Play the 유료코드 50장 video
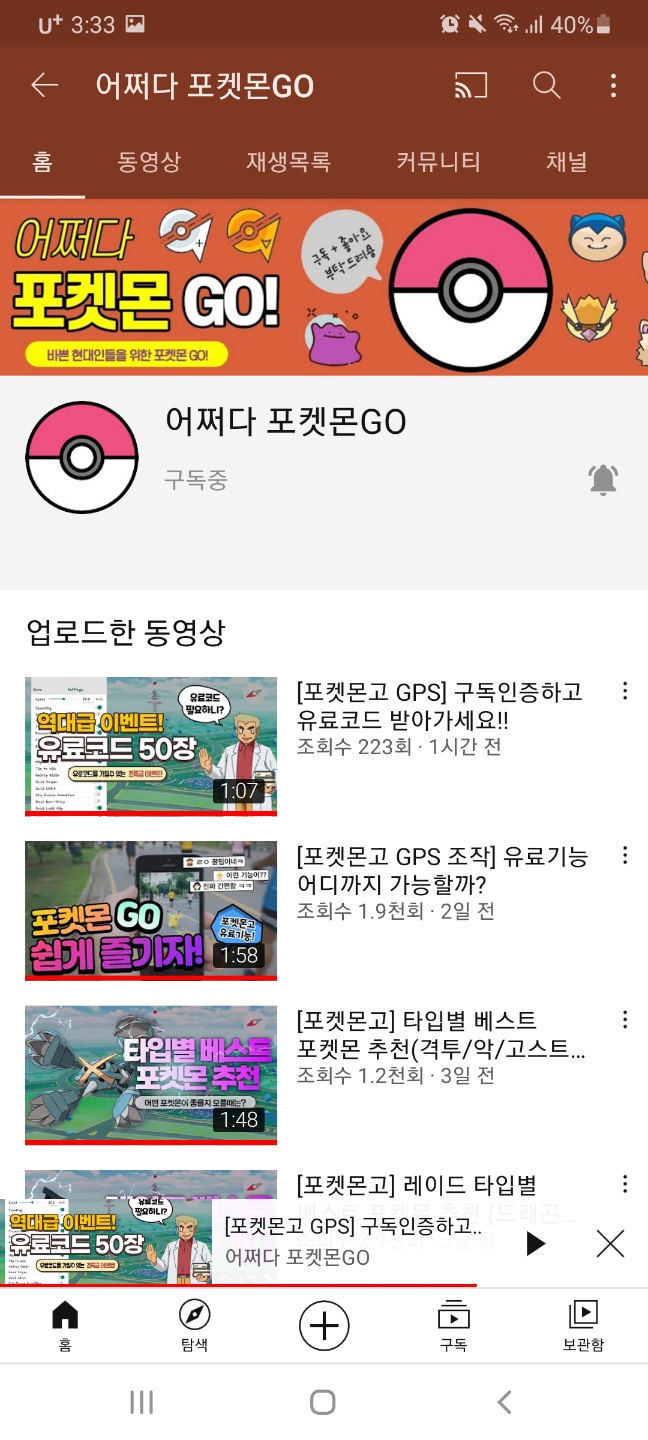 [151, 745]
